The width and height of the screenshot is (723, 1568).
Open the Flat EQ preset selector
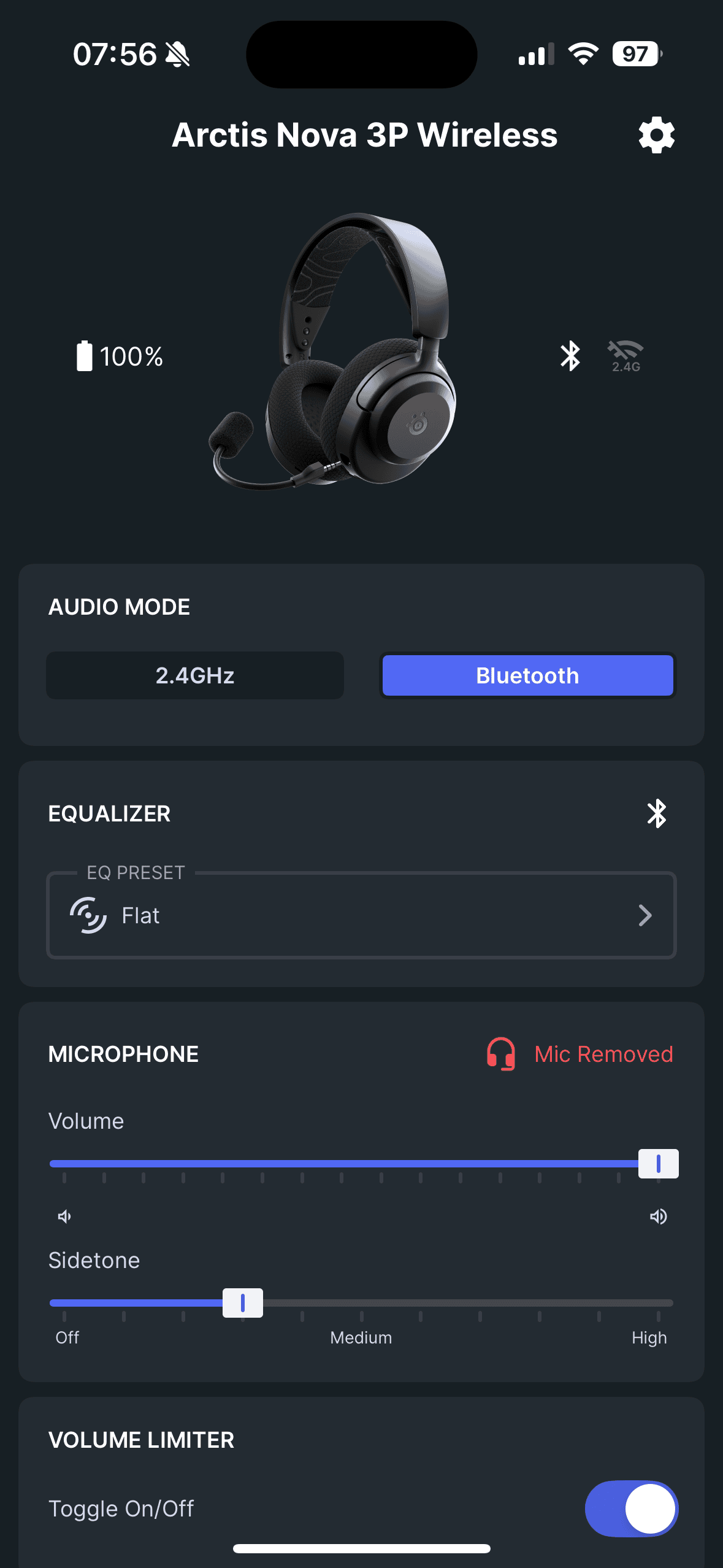click(361, 915)
